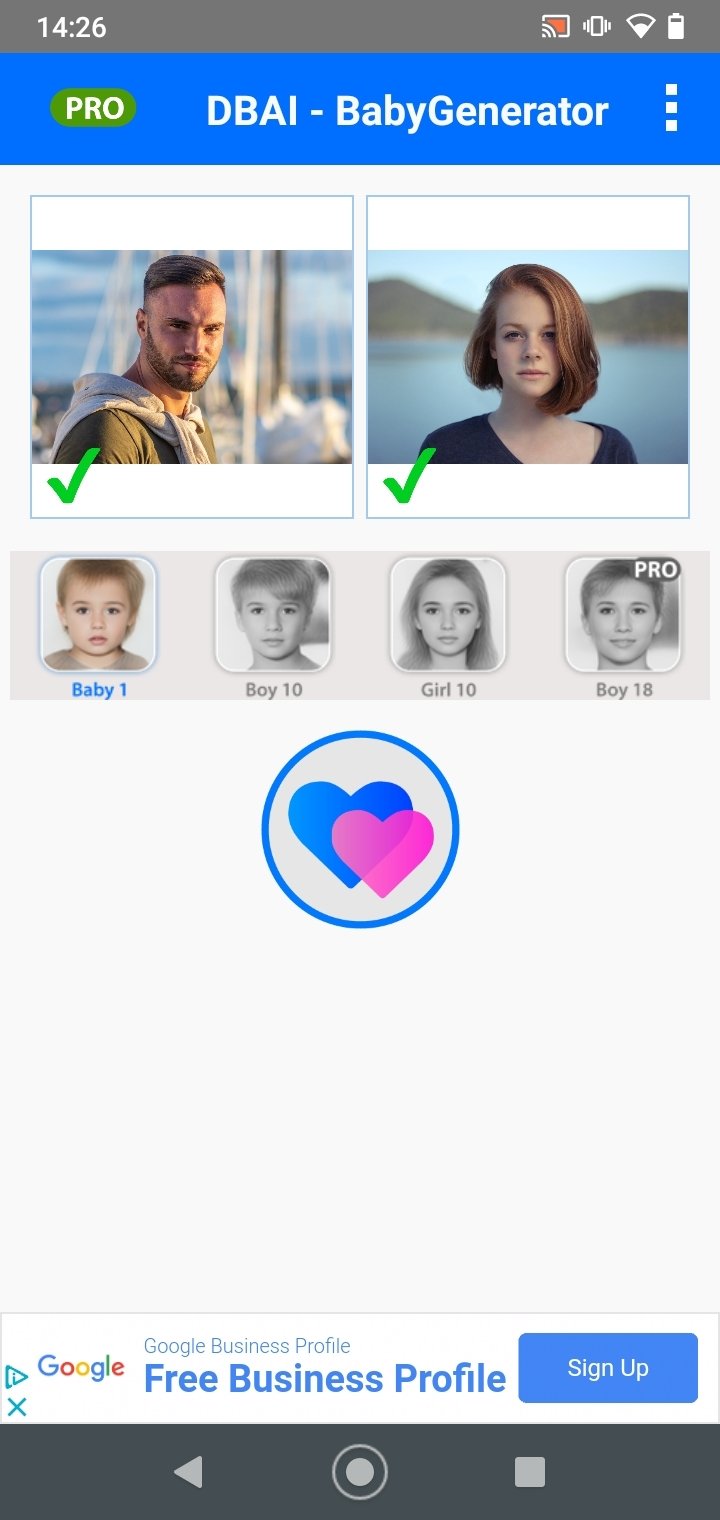This screenshot has width=720, height=1520.
Task: Tap the green PRO badge
Action: pos(93,108)
